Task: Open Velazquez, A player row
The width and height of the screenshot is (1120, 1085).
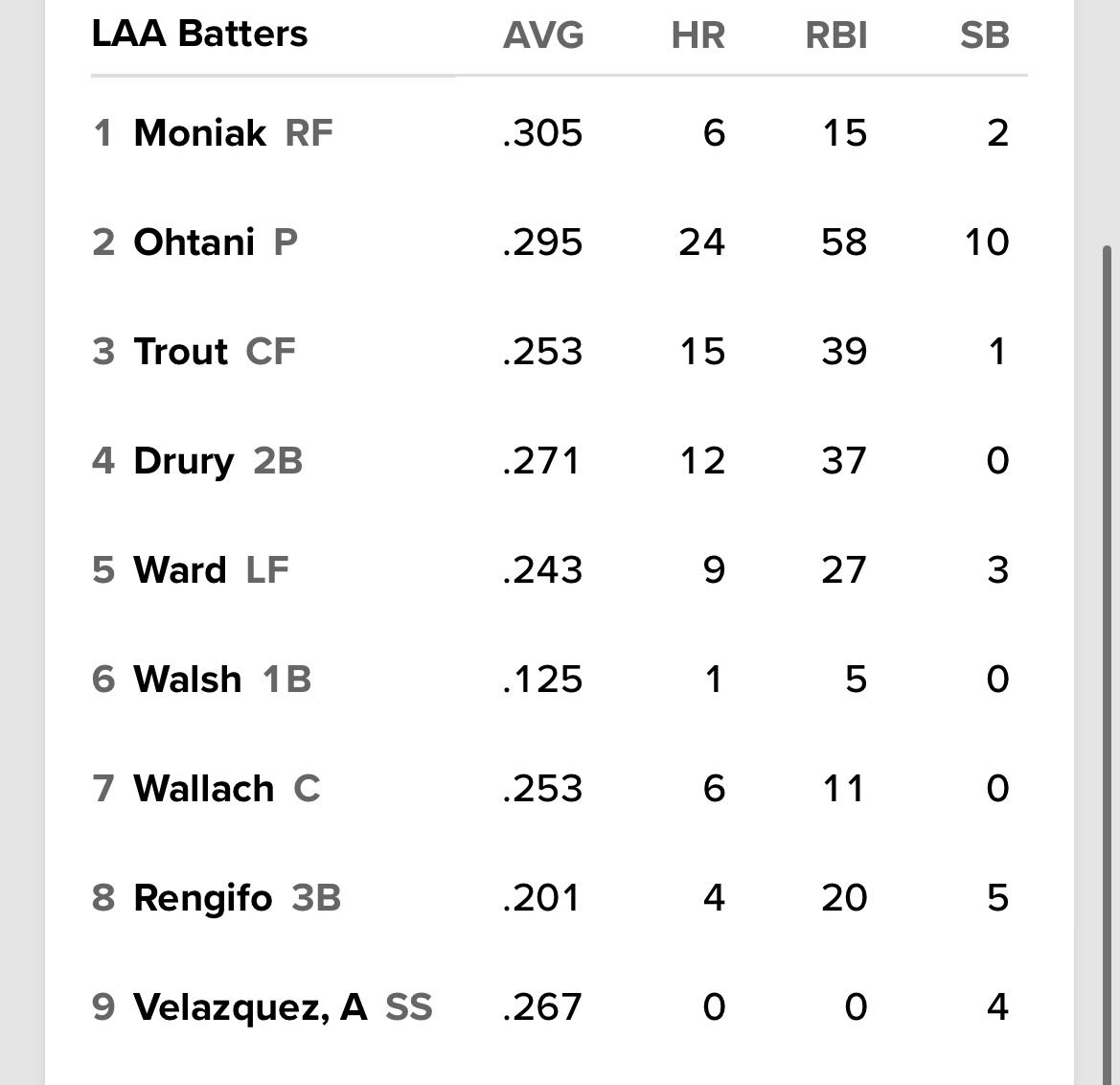Action: pos(250,1007)
